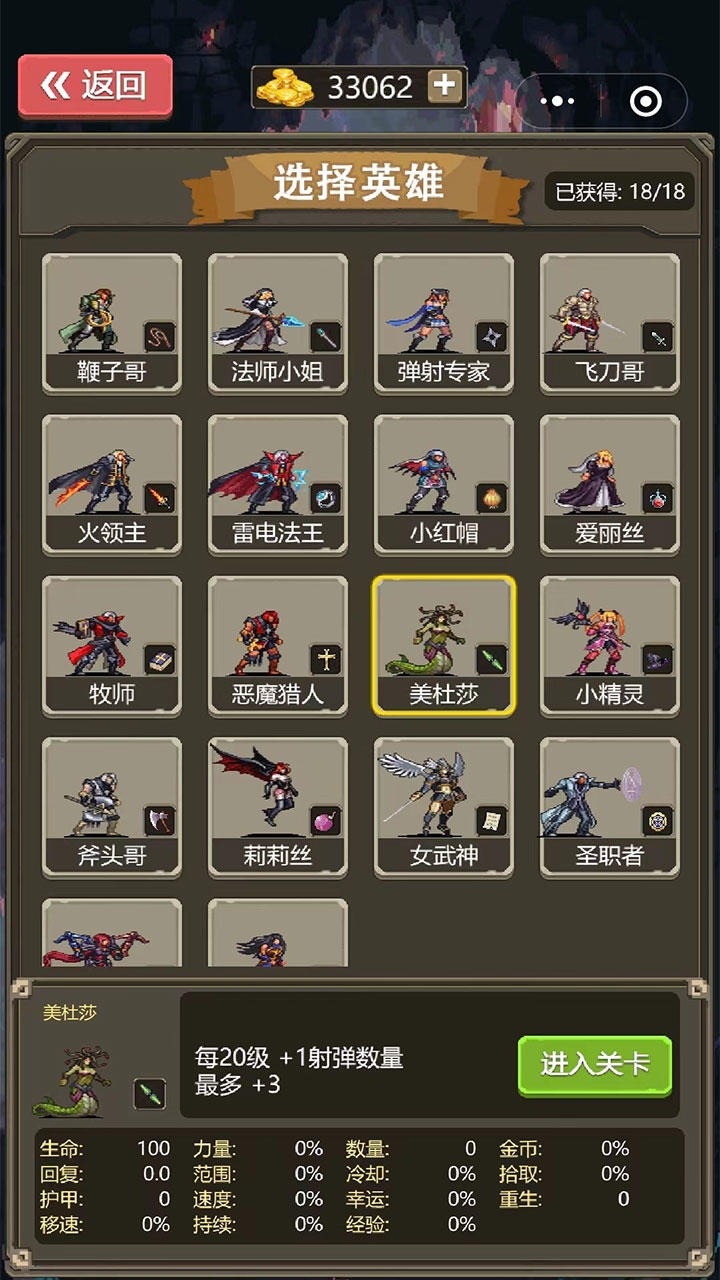Select hero 火领主
Screen dimensions: 720x1280
(x=112, y=484)
